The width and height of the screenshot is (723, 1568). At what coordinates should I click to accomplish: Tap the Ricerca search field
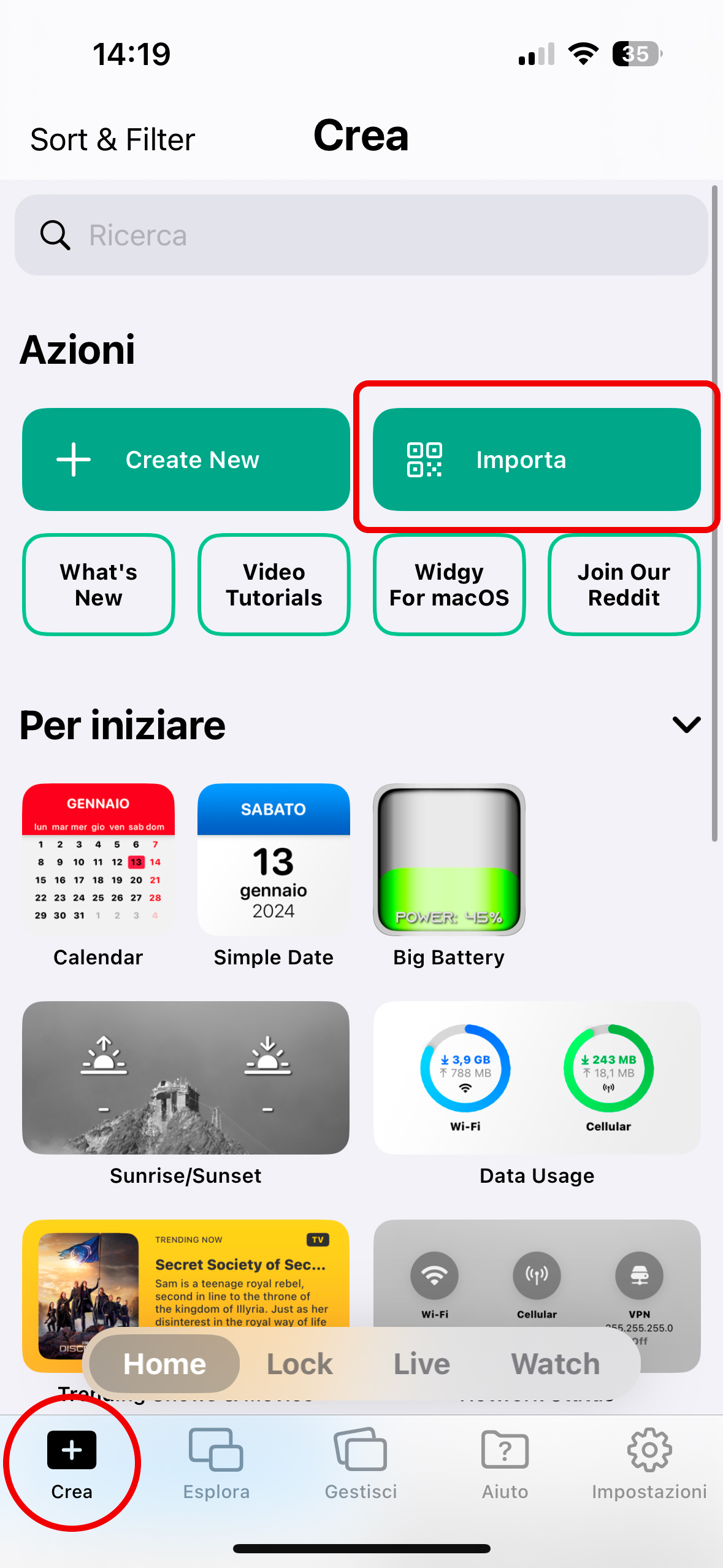coord(361,235)
